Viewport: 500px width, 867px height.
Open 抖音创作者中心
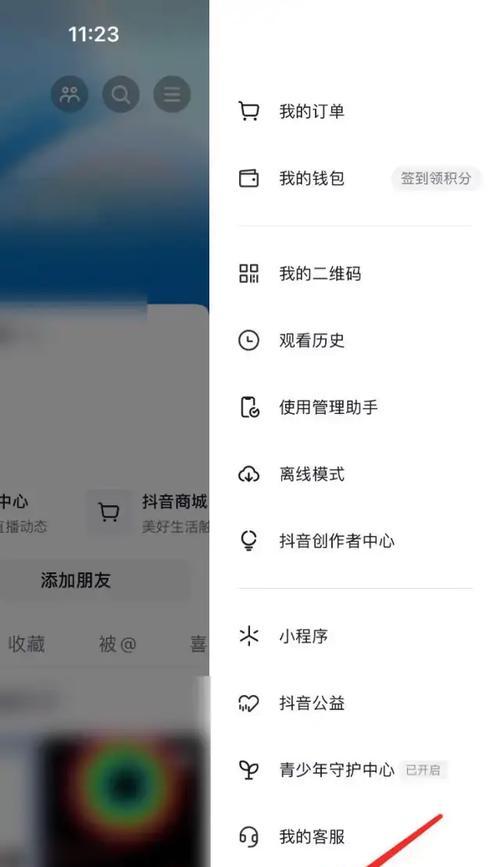click(355, 541)
